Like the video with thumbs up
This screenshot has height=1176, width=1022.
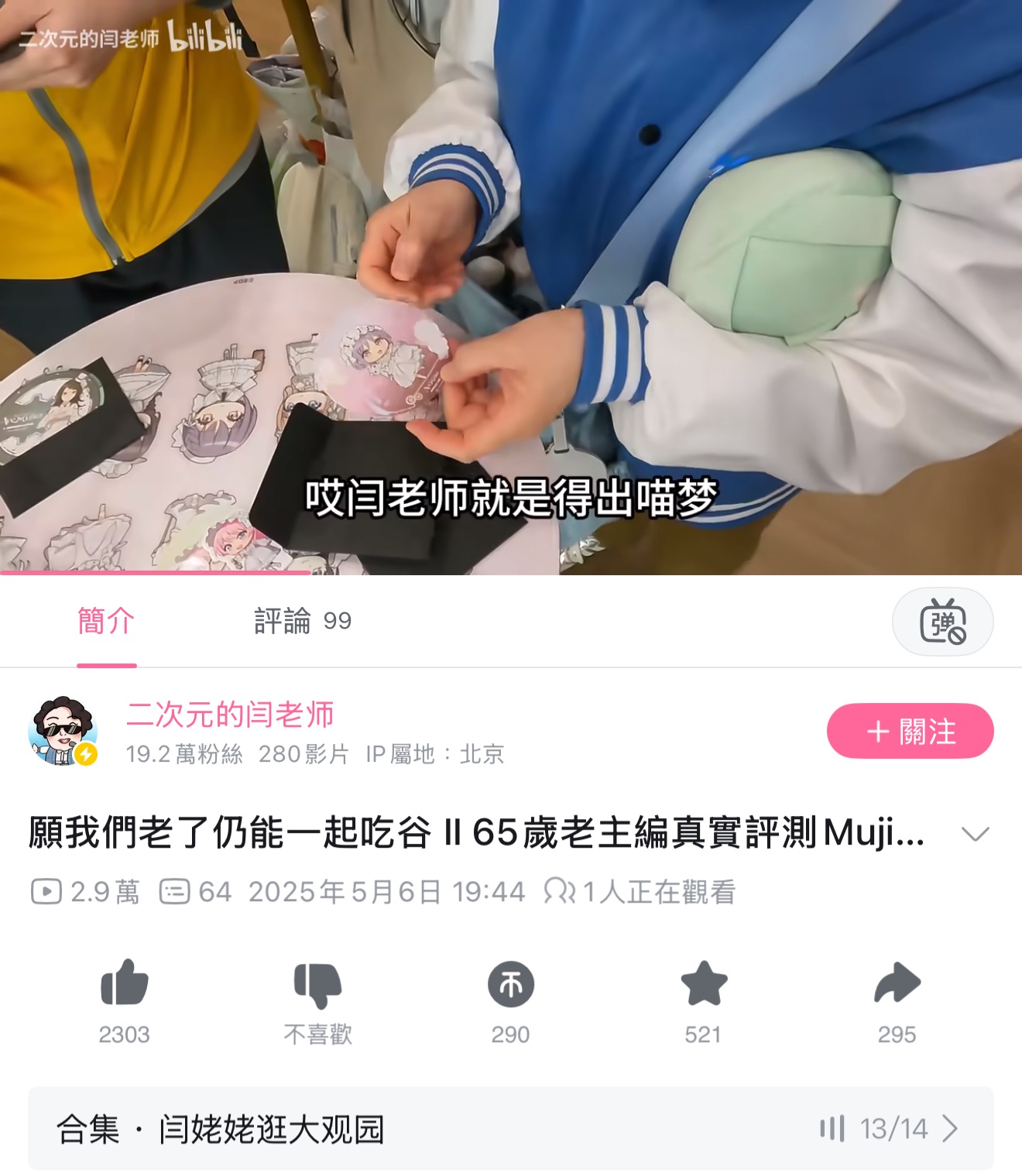tap(124, 984)
